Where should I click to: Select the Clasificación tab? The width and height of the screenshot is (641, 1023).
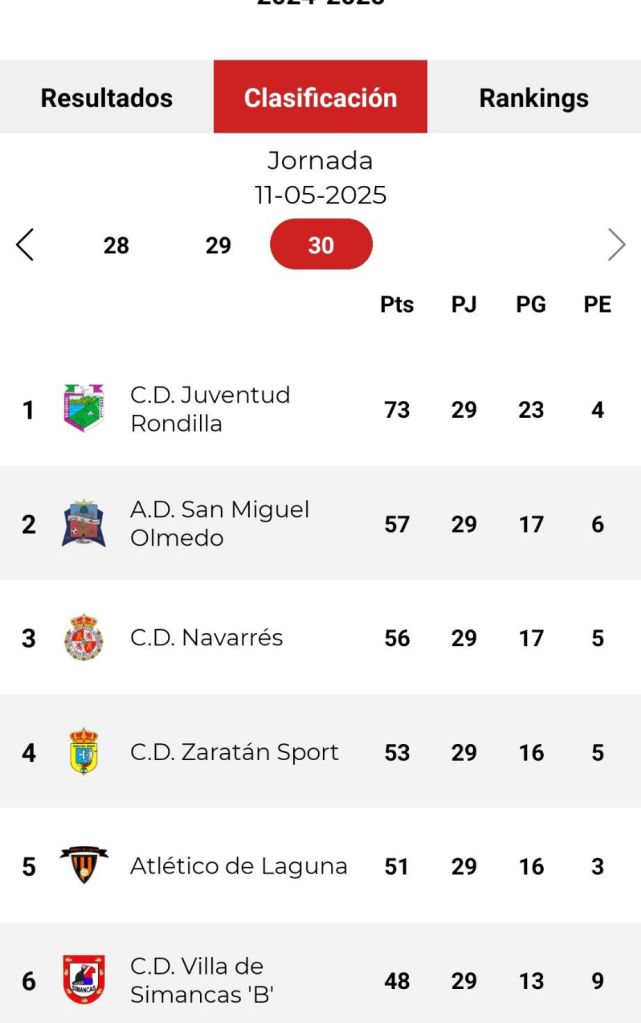click(x=320, y=98)
